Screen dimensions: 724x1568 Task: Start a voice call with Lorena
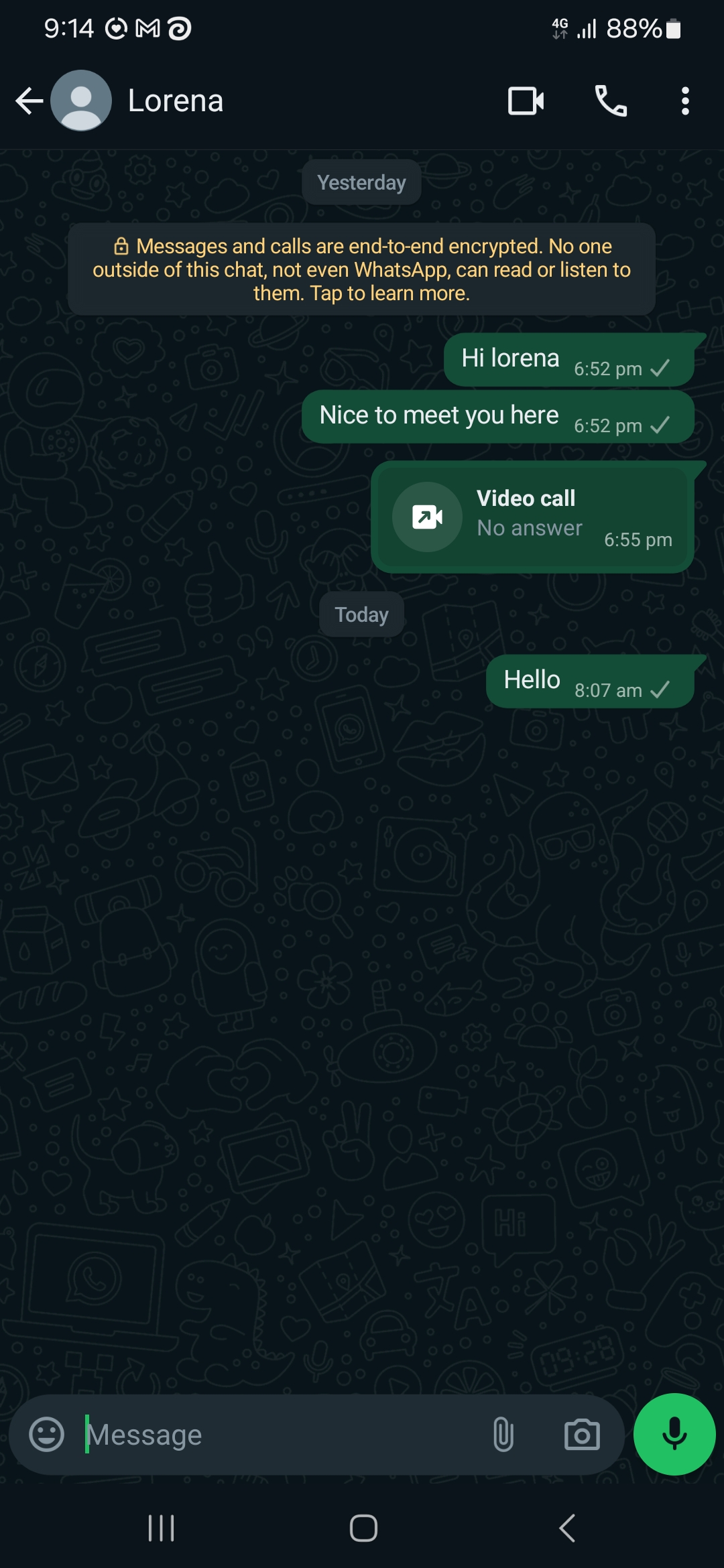pos(611,101)
